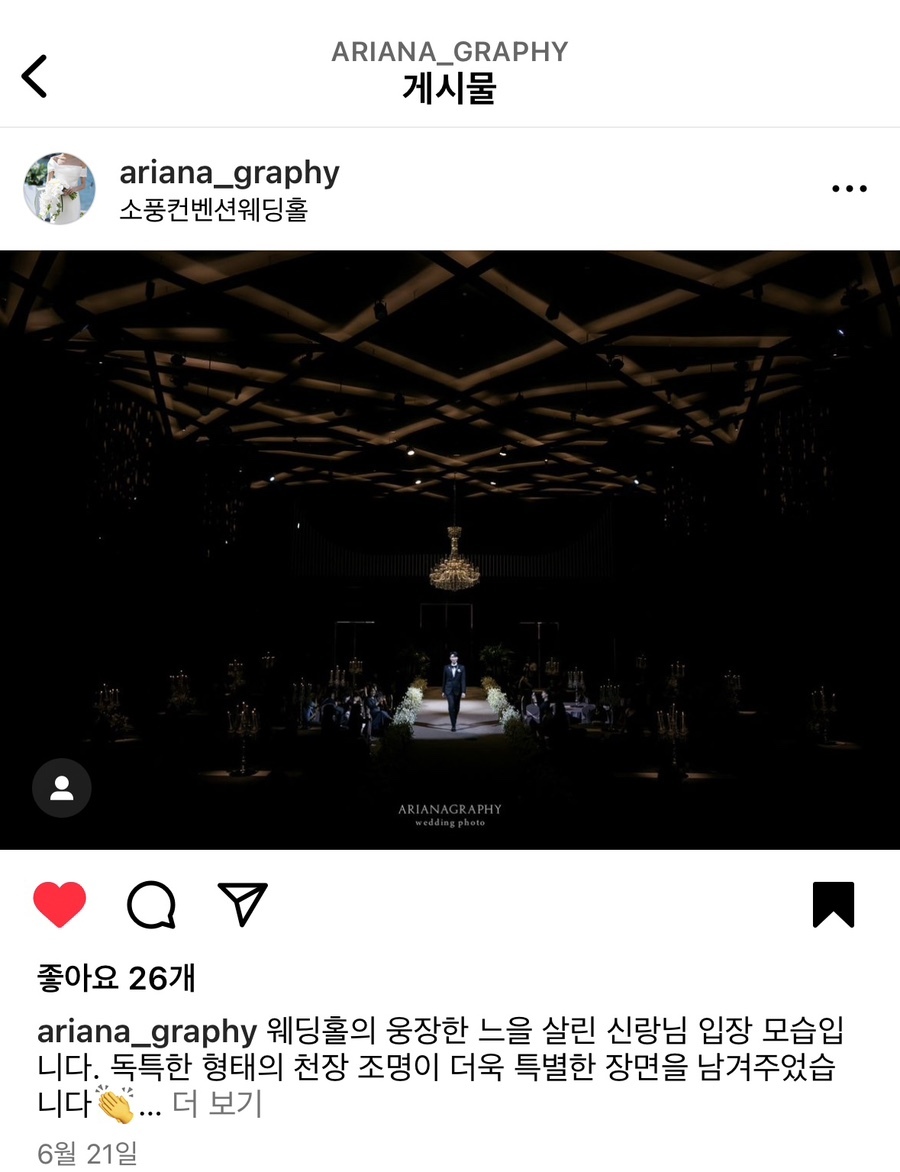Share the post via the paper plane icon
900x1172 pixels.
point(242,905)
